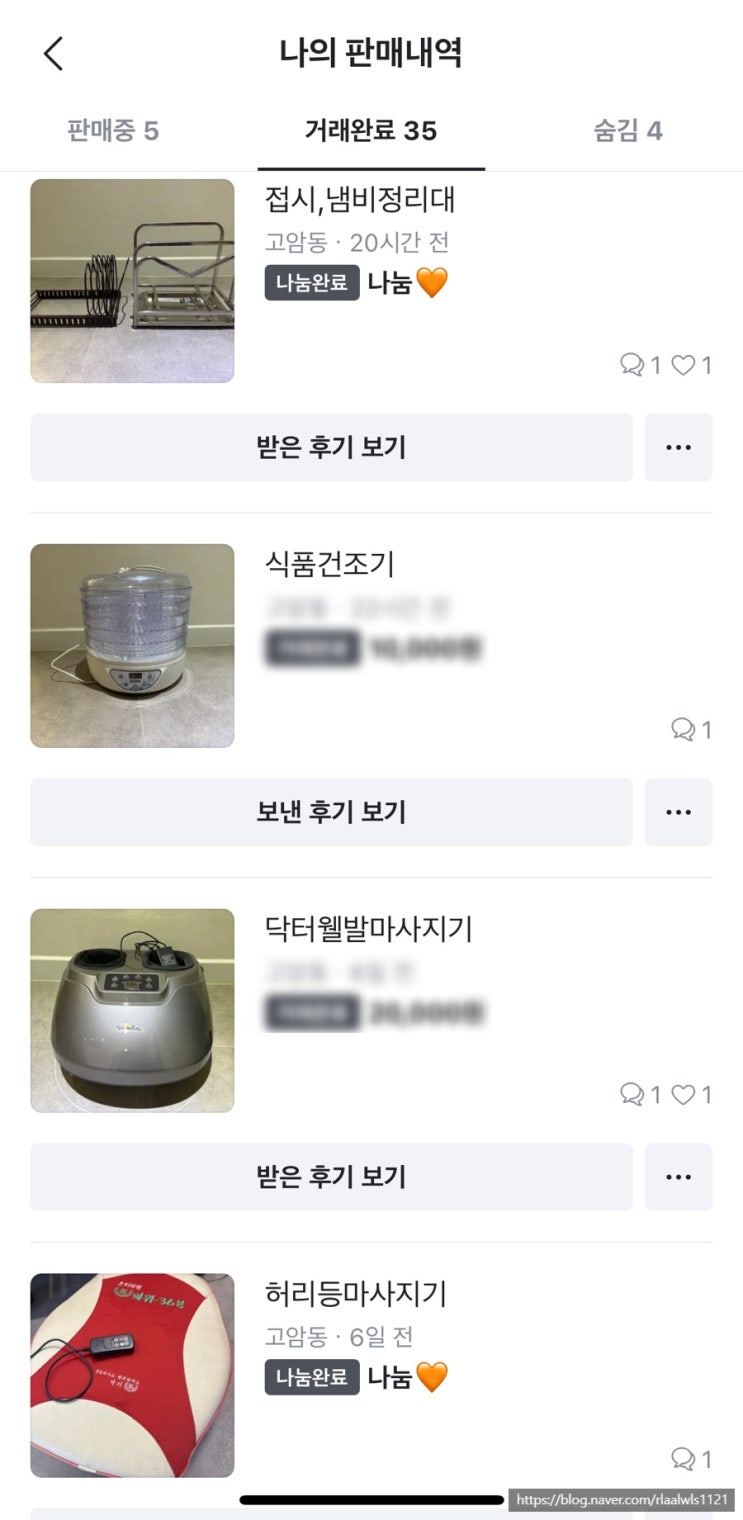Viewport: 743px width, 1520px height.
Task: Select the 거래완료 35 tab
Action: pyautogui.click(x=371, y=131)
